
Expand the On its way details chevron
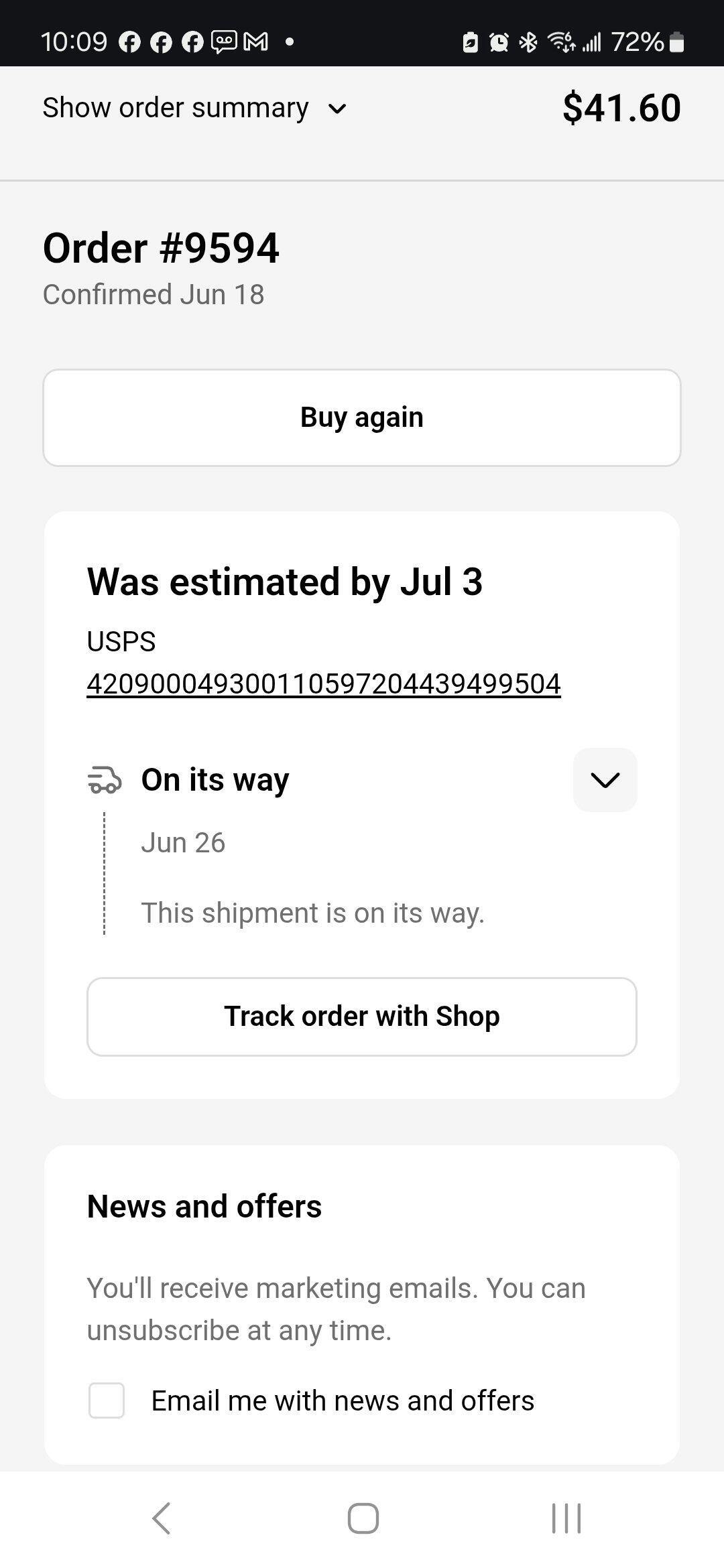point(605,780)
